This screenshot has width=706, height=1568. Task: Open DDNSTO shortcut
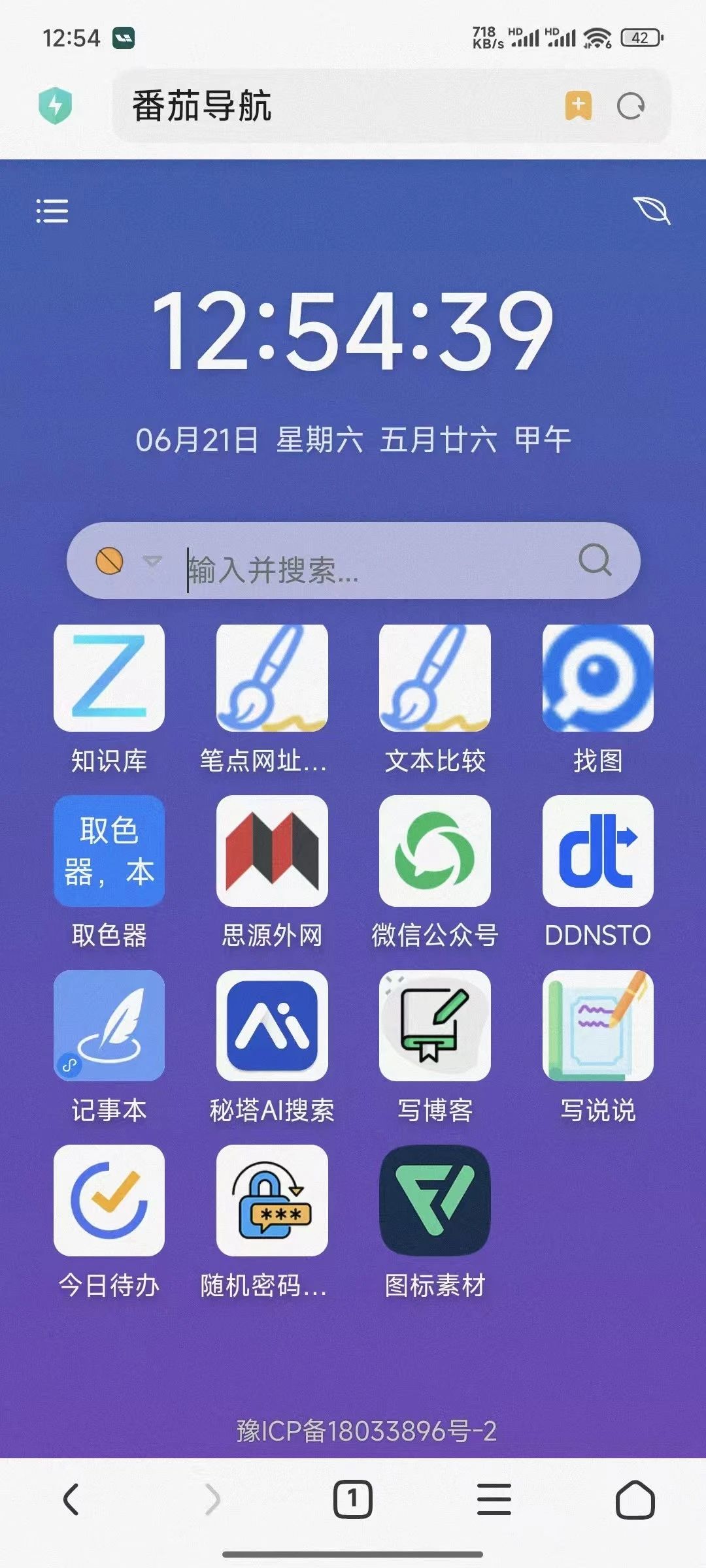click(597, 851)
